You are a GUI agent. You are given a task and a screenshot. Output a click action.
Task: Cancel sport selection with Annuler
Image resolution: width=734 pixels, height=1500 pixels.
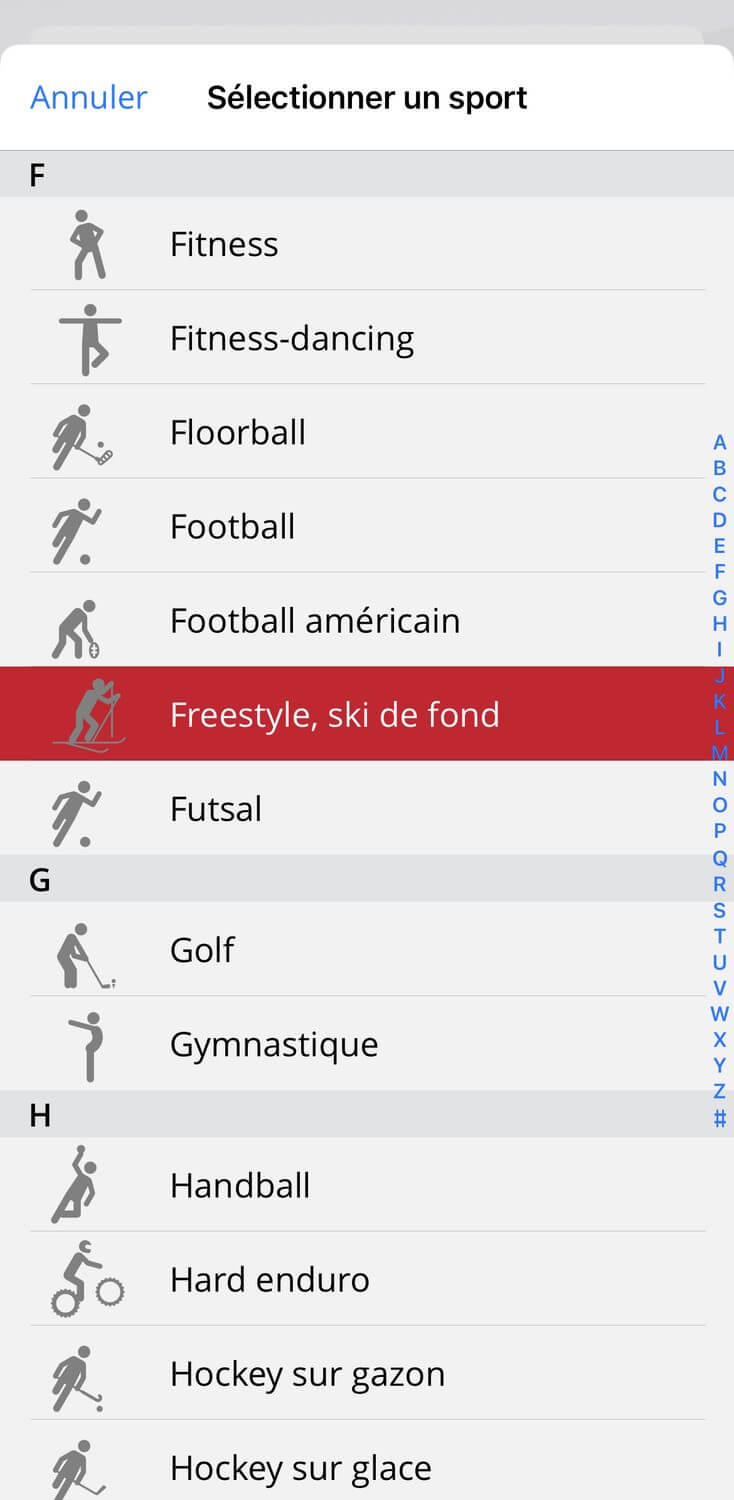point(89,98)
